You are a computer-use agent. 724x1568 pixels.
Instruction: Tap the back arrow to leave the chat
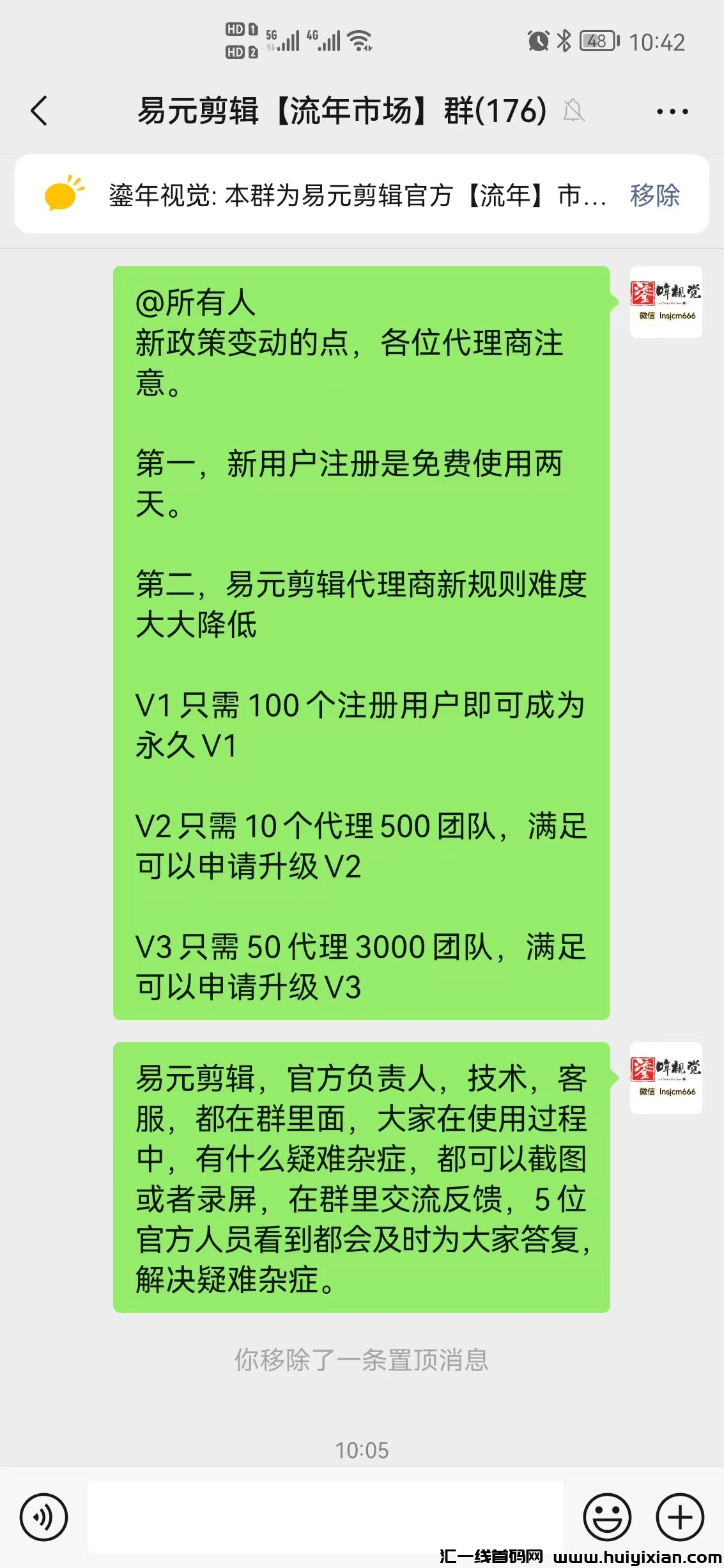pos(38,109)
